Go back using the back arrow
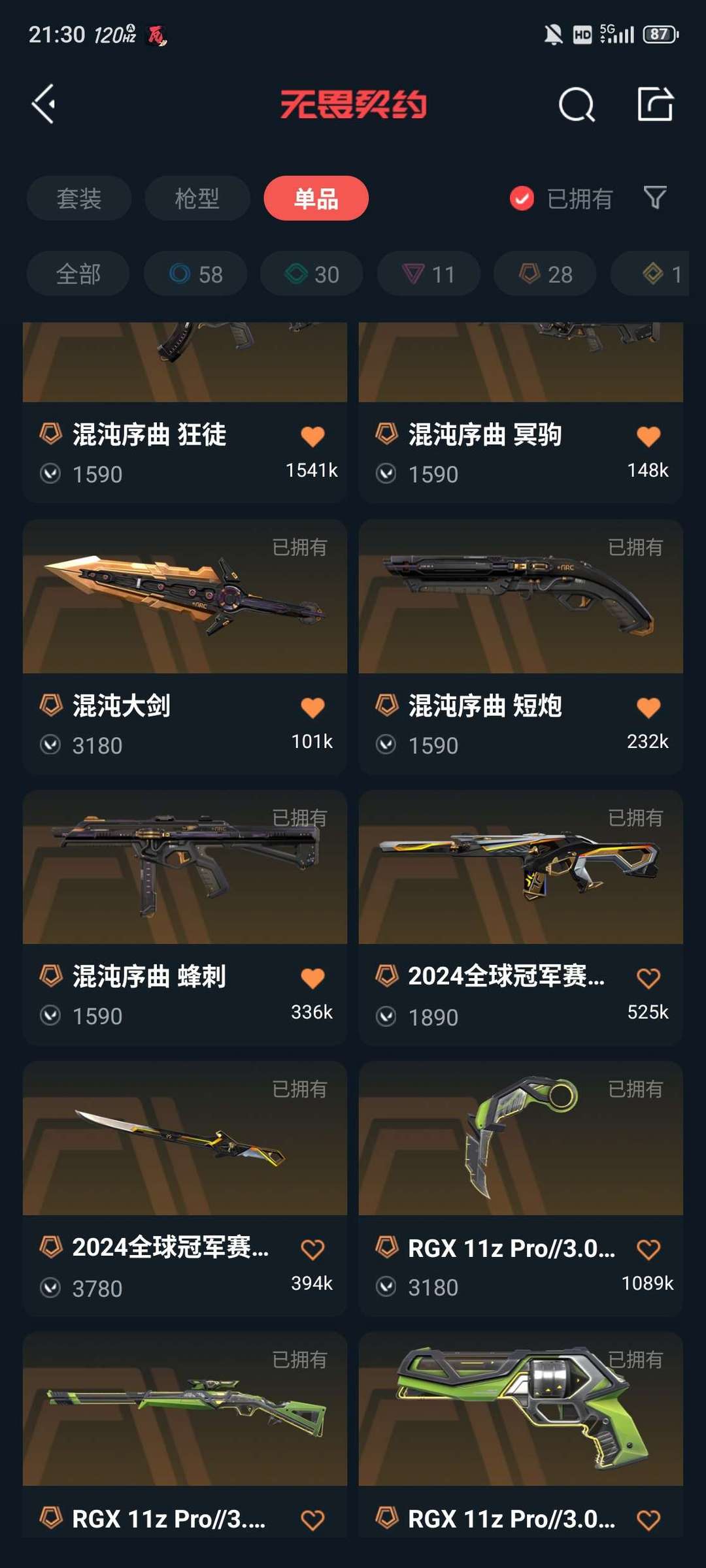The image size is (706, 1568). 43,105
